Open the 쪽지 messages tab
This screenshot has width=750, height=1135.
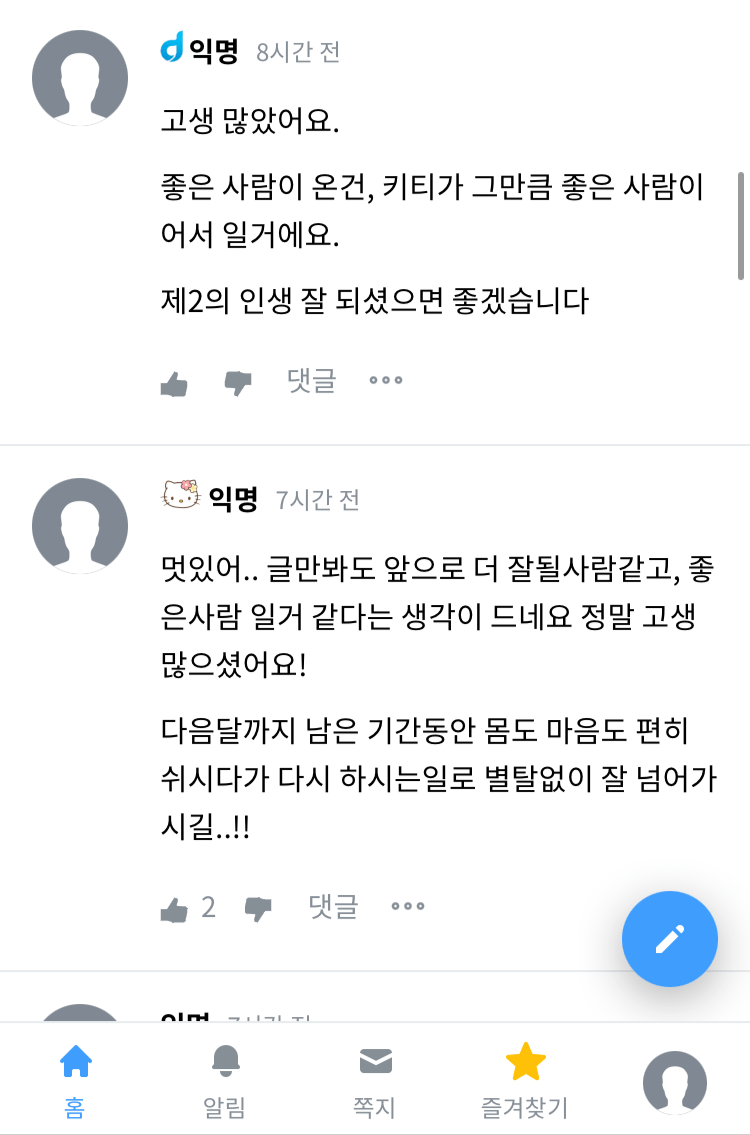click(375, 1078)
